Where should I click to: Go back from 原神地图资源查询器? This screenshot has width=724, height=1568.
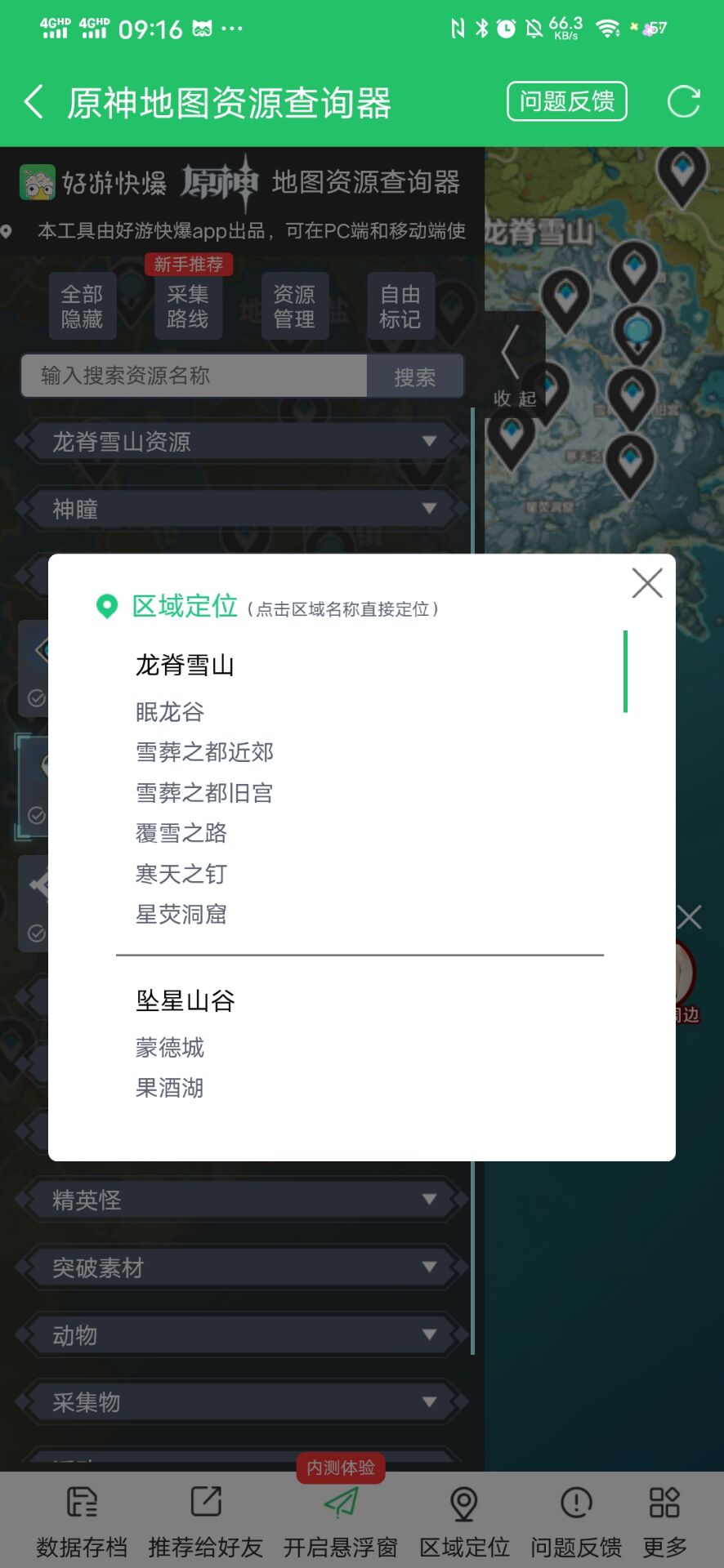[x=34, y=103]
